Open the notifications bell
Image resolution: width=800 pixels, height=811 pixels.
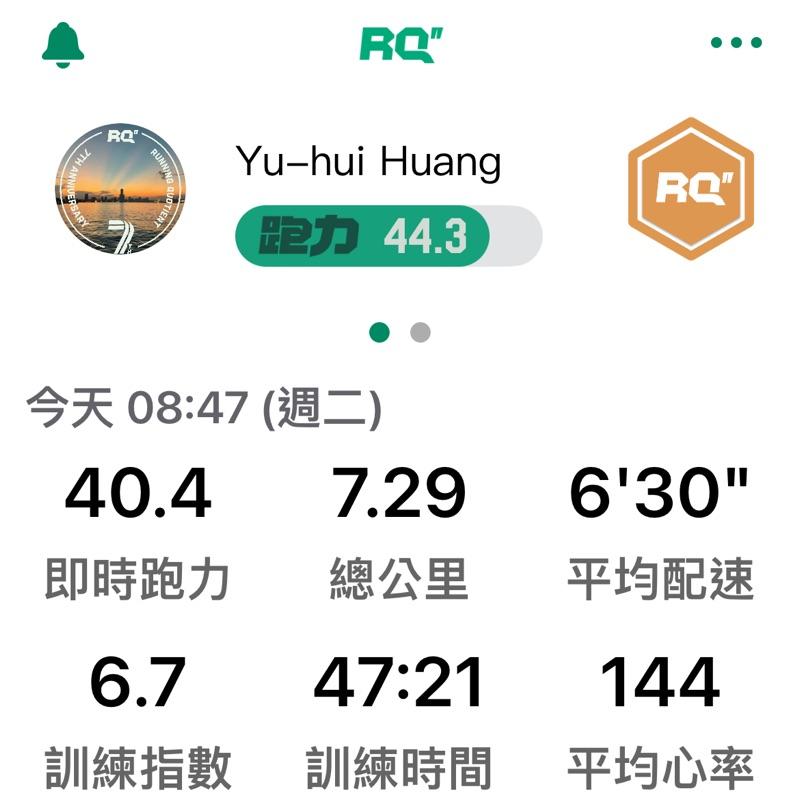pos(63,44)
